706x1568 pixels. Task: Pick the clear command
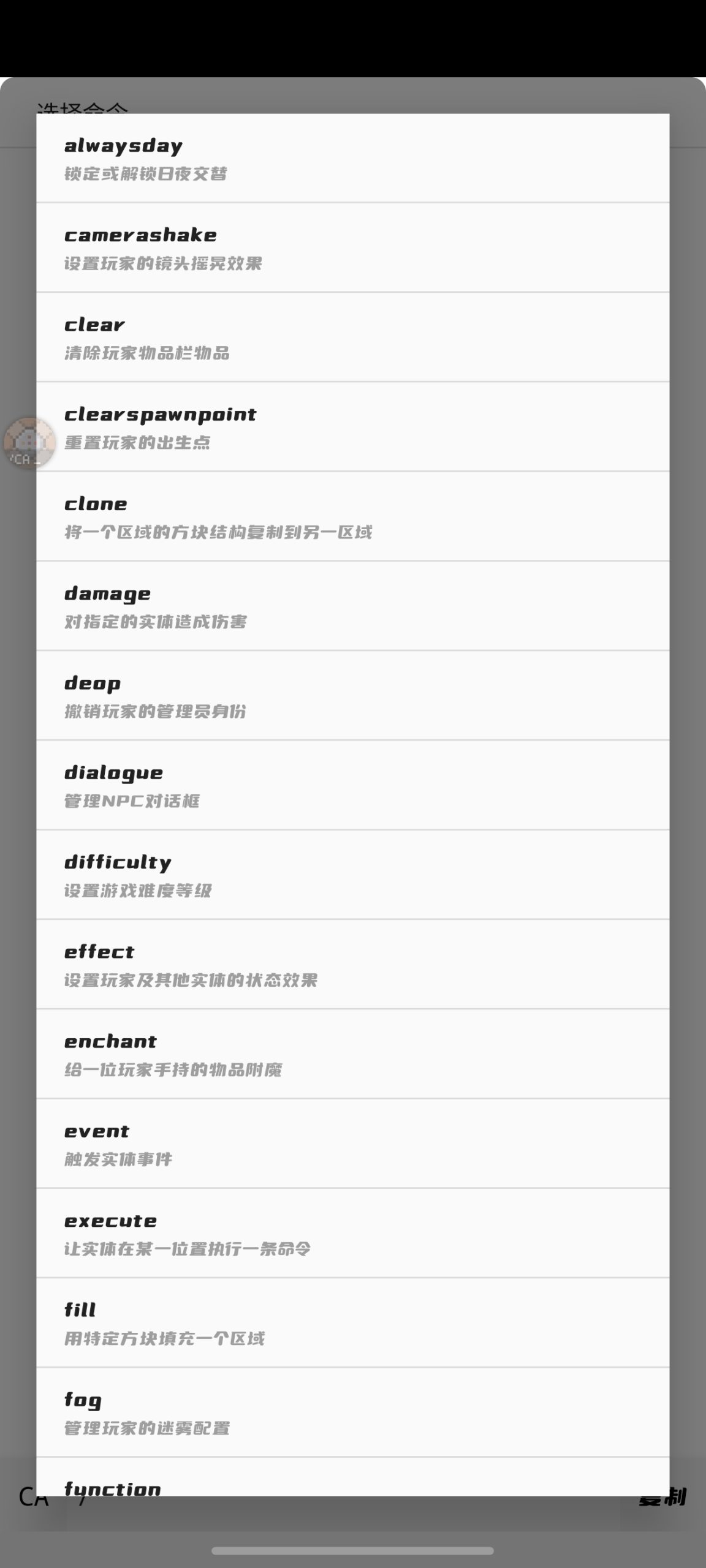pos(352,337)
